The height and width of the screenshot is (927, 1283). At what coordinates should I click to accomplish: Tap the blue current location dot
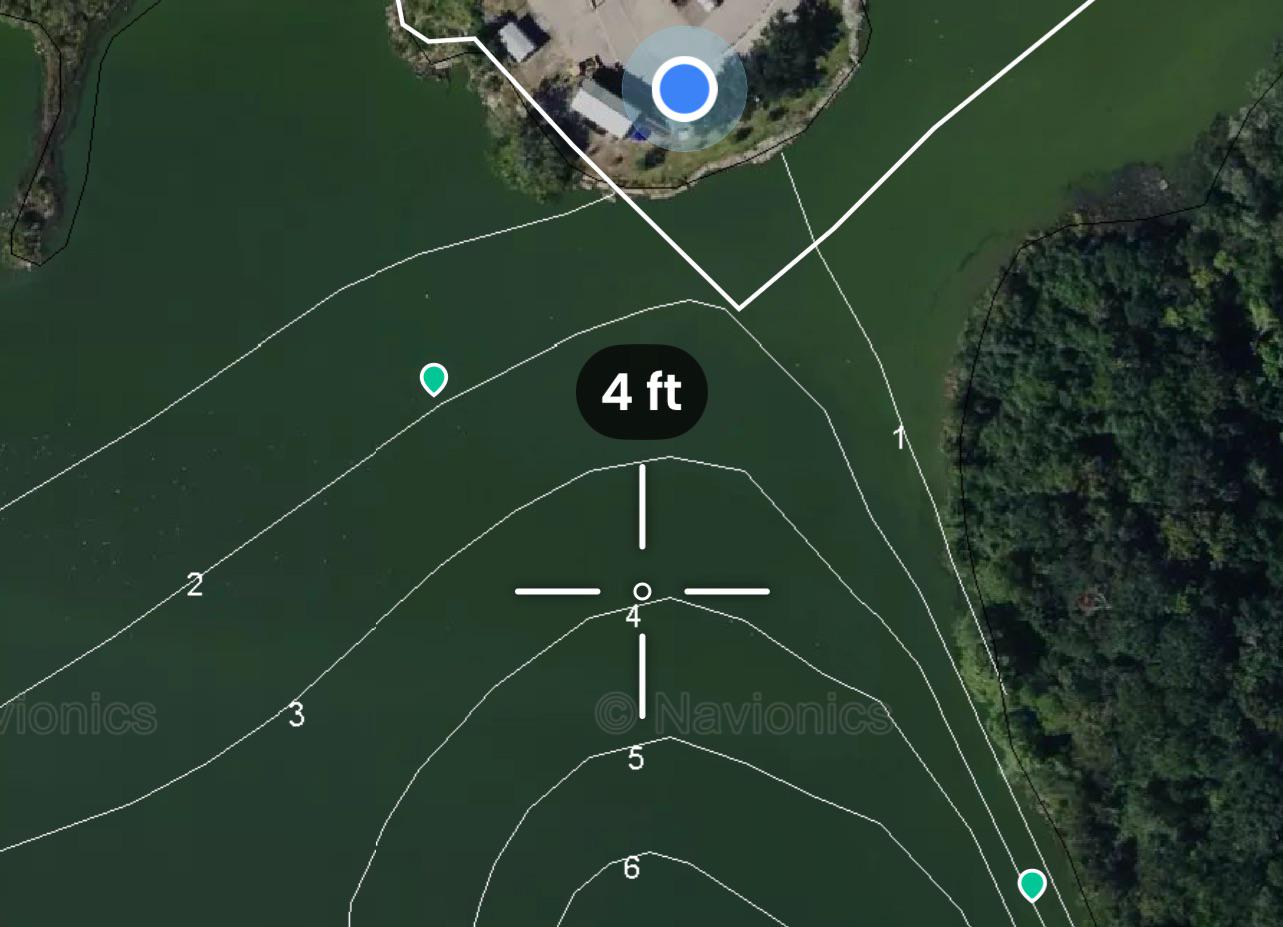[684, 89]
